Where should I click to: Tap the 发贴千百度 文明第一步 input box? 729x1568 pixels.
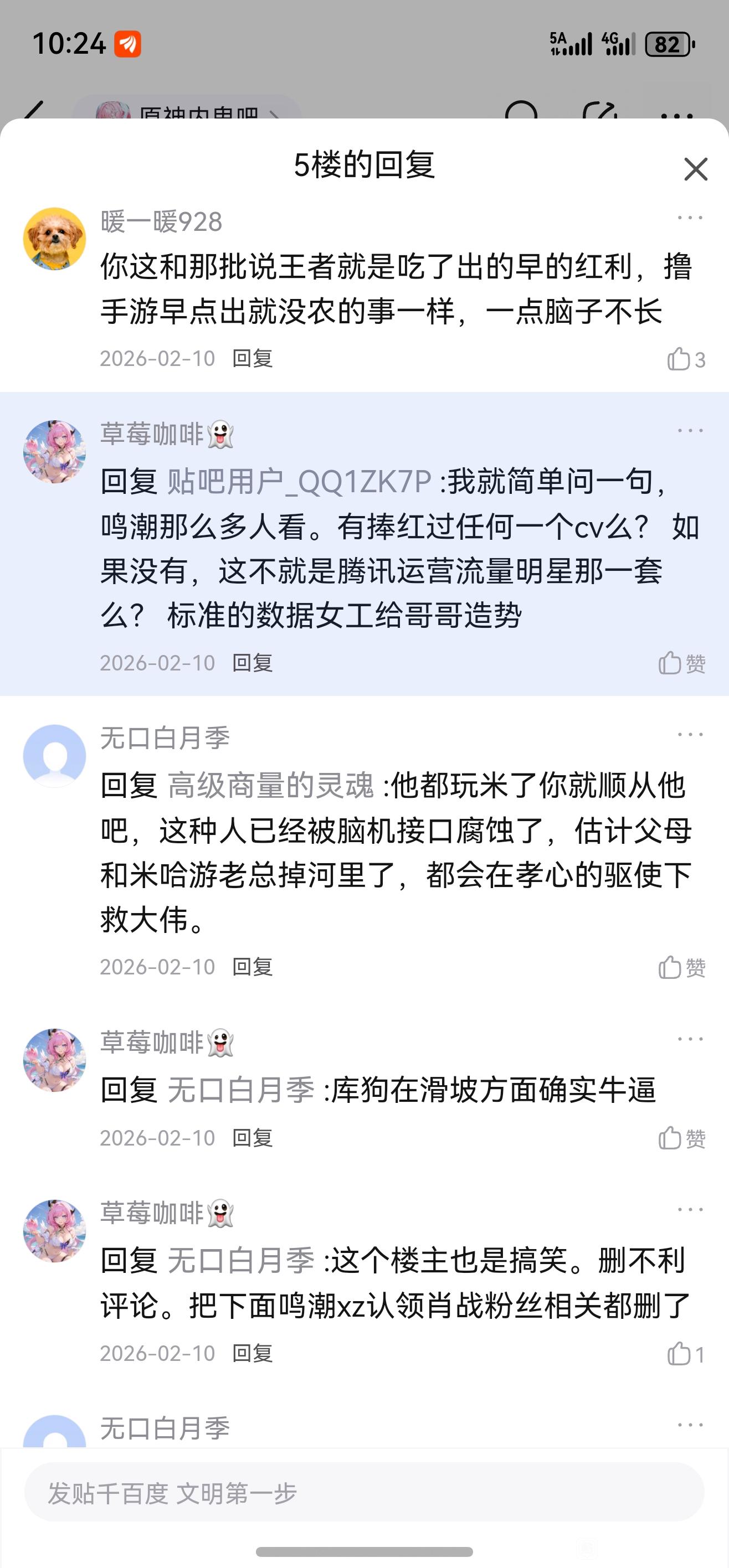pos(364,1493)
